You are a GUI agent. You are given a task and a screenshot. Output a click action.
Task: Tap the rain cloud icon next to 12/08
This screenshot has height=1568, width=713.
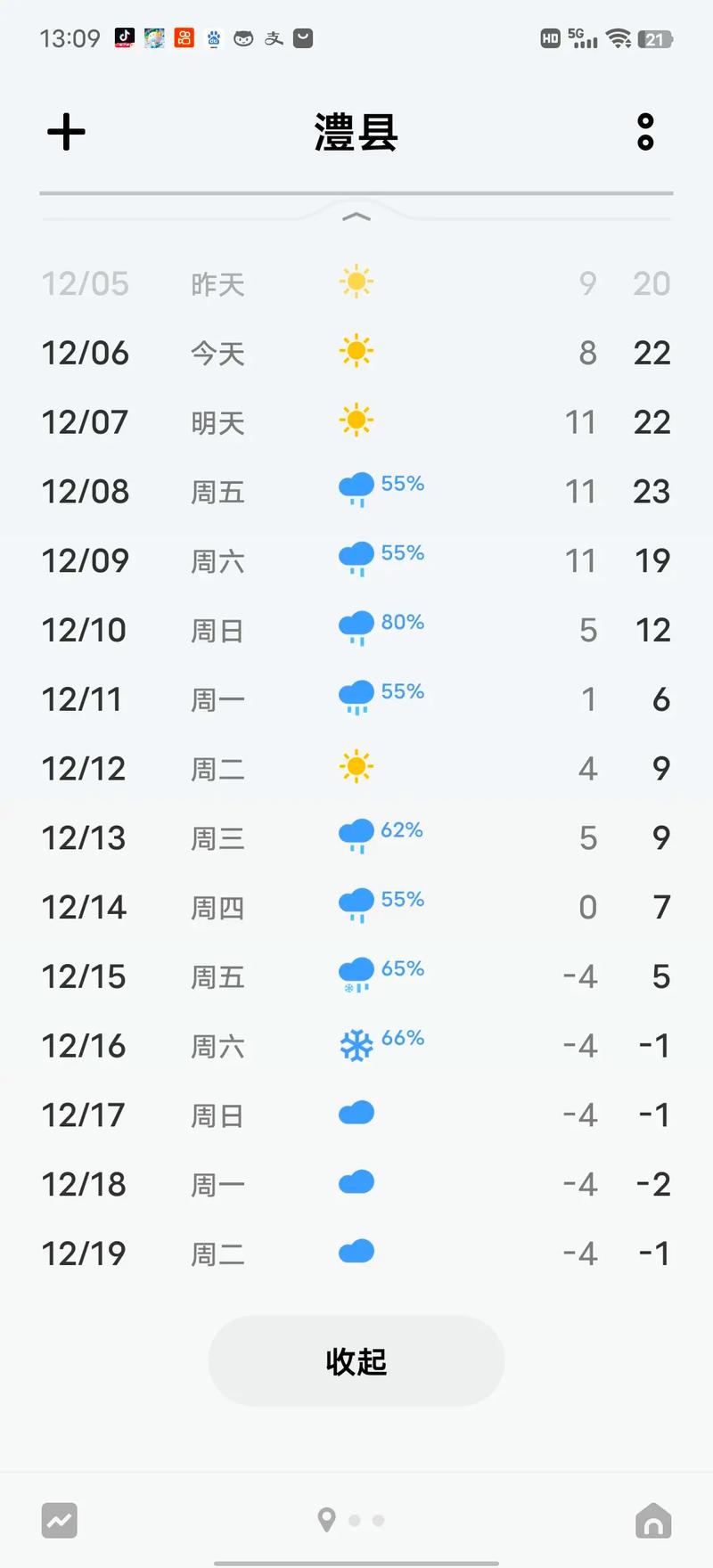355,487
